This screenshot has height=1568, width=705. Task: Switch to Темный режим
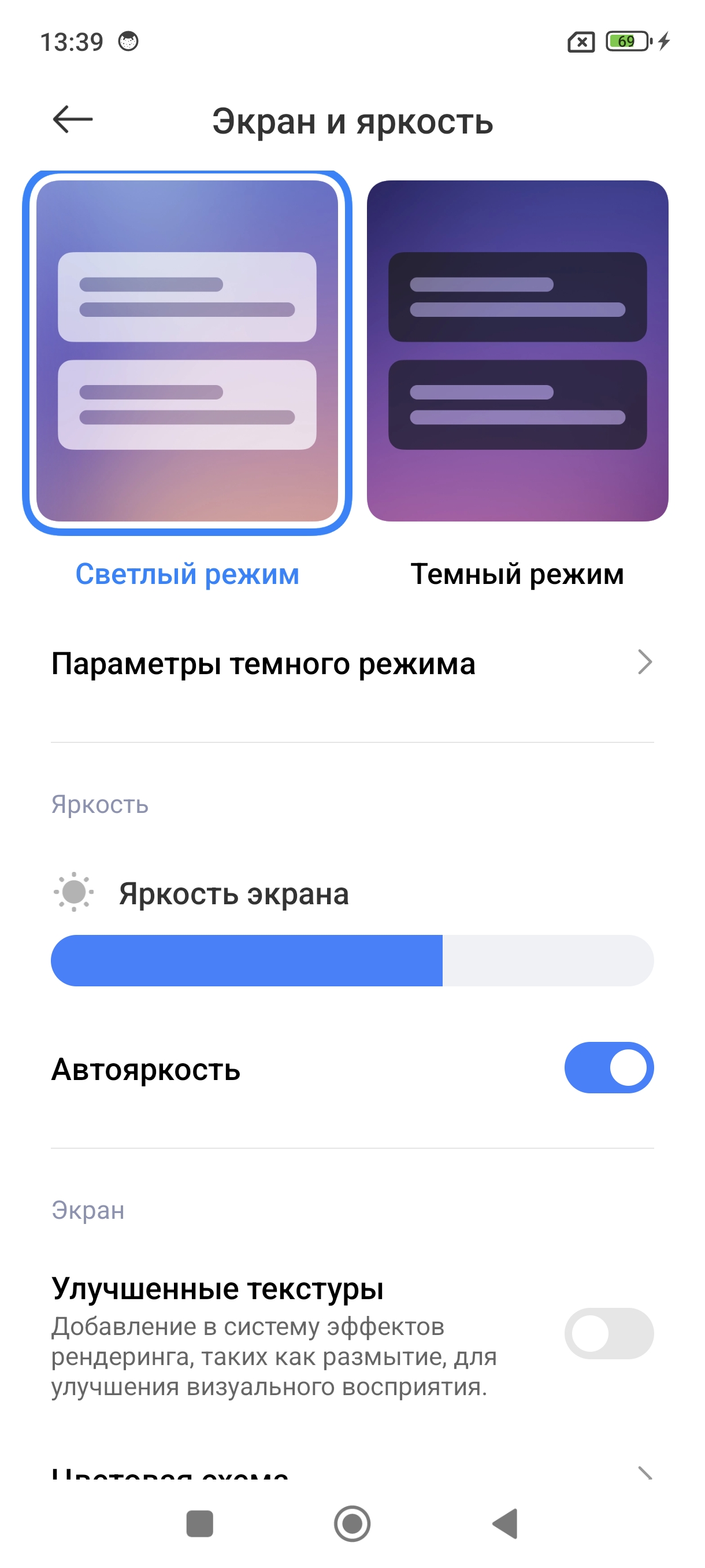pyautogui.click(x=517, y=352)
